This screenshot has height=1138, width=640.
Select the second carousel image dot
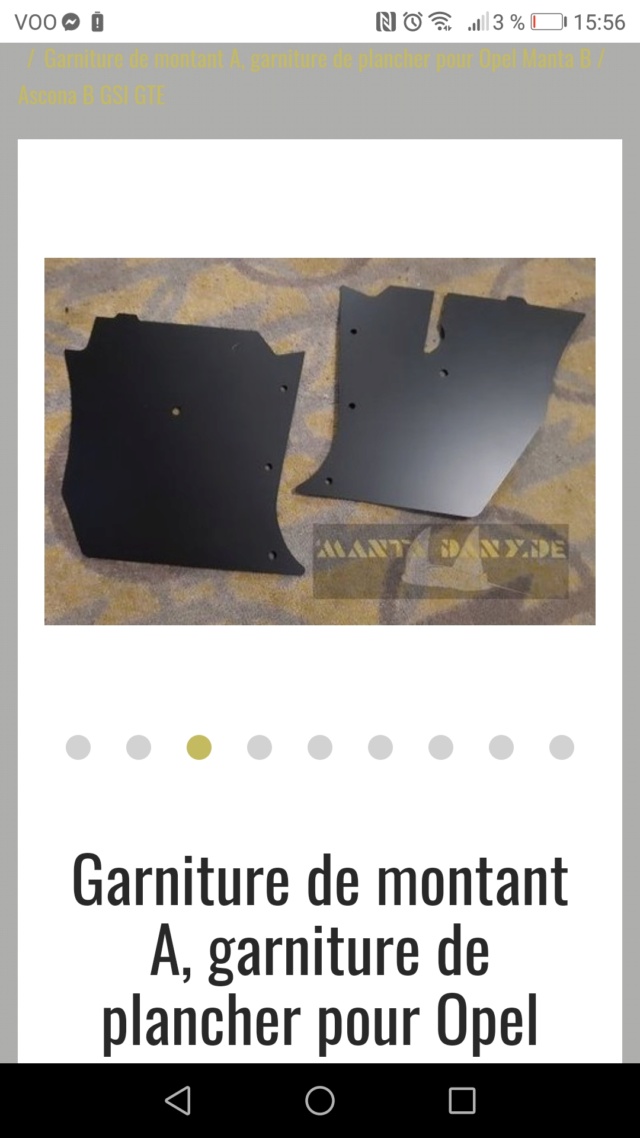click(139, 747)
